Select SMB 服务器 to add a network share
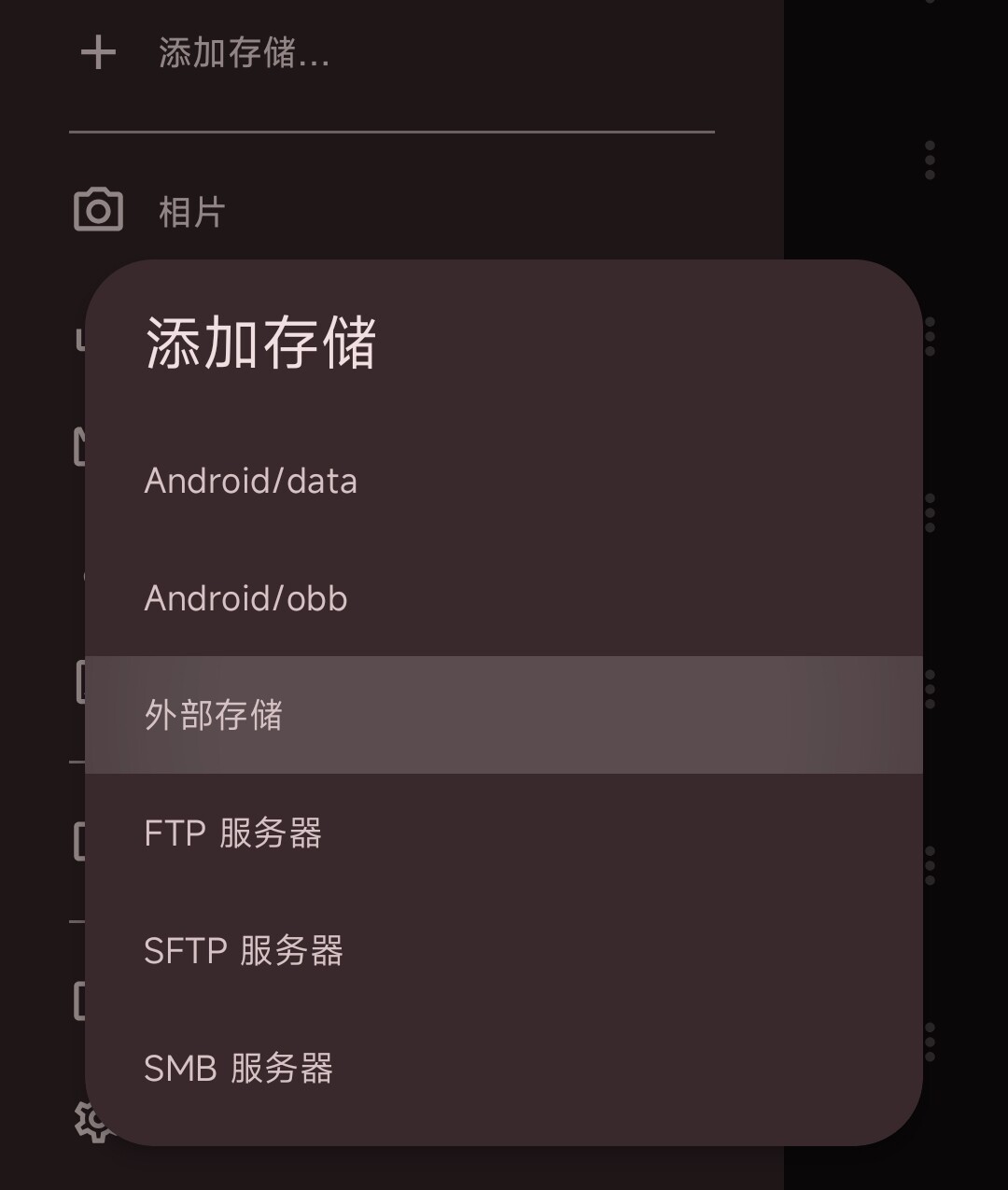The height and width of the screenshot is (1190, 1008). 240,1069
